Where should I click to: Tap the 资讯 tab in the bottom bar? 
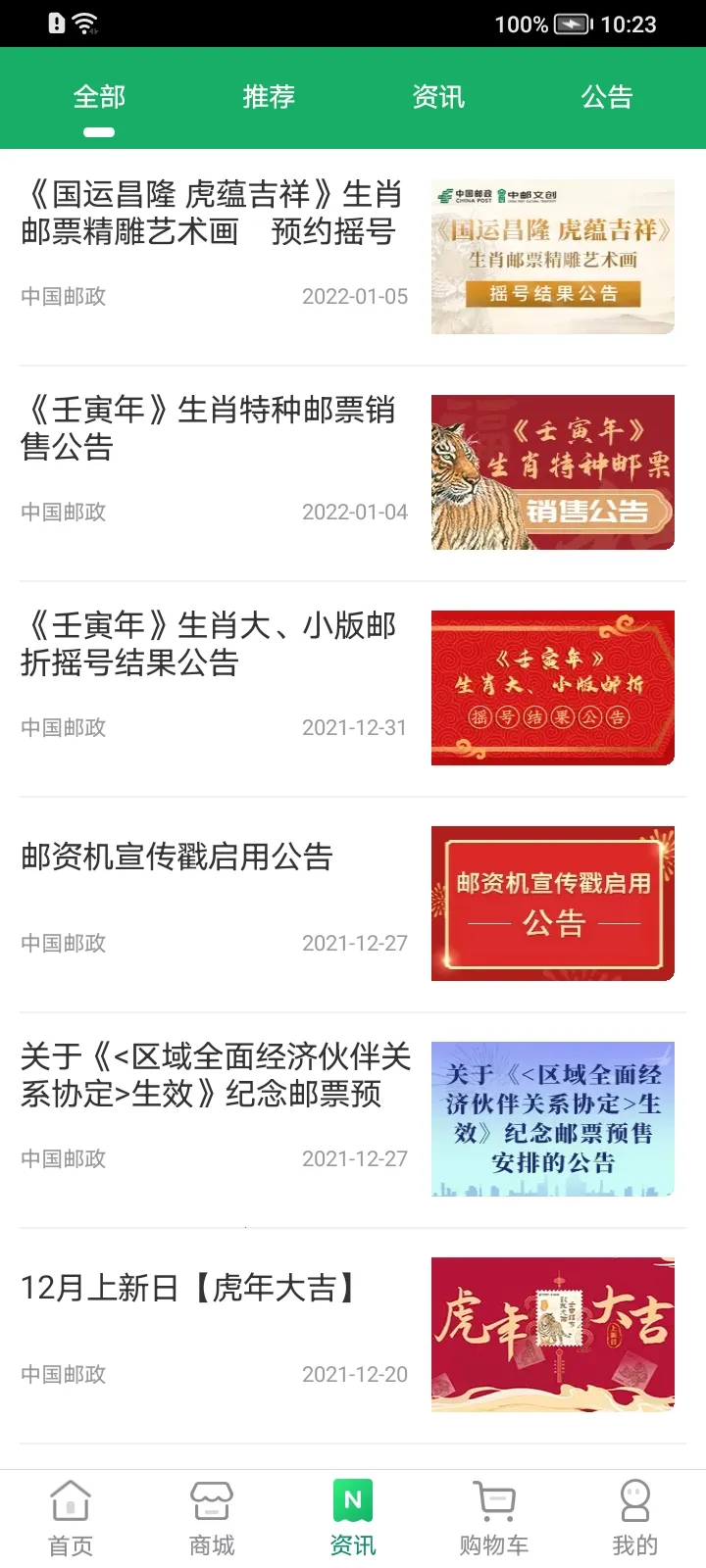tap(353, 1518)
